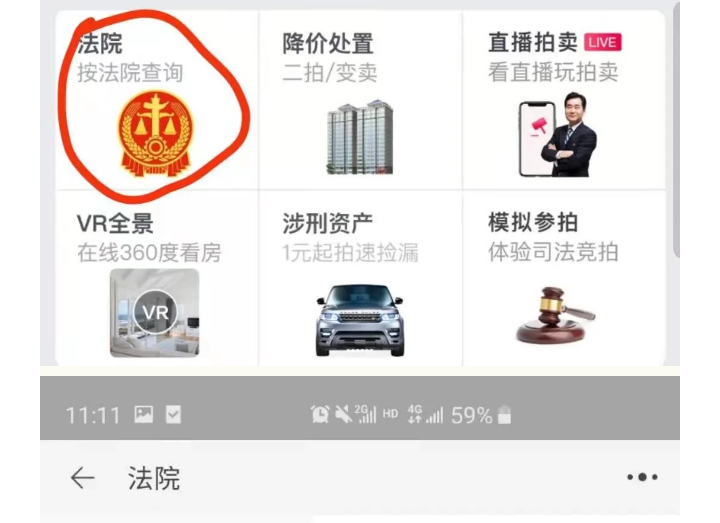This screenshot has height=523, width=720.
Task: Open the 降价处置 tile
Action: tap(360, 100)
